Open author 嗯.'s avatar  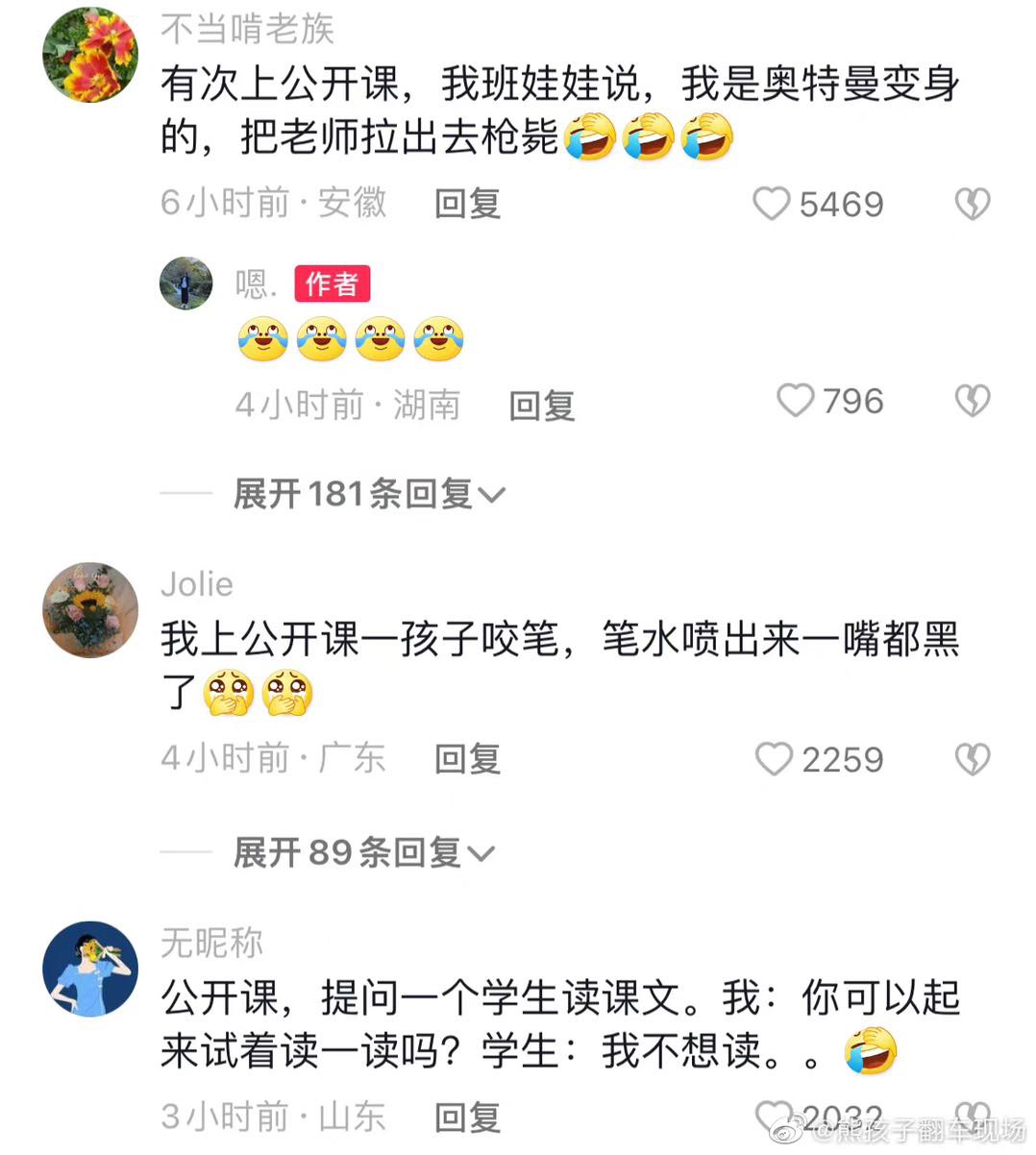pyautogui.click(x=185, y=283)
